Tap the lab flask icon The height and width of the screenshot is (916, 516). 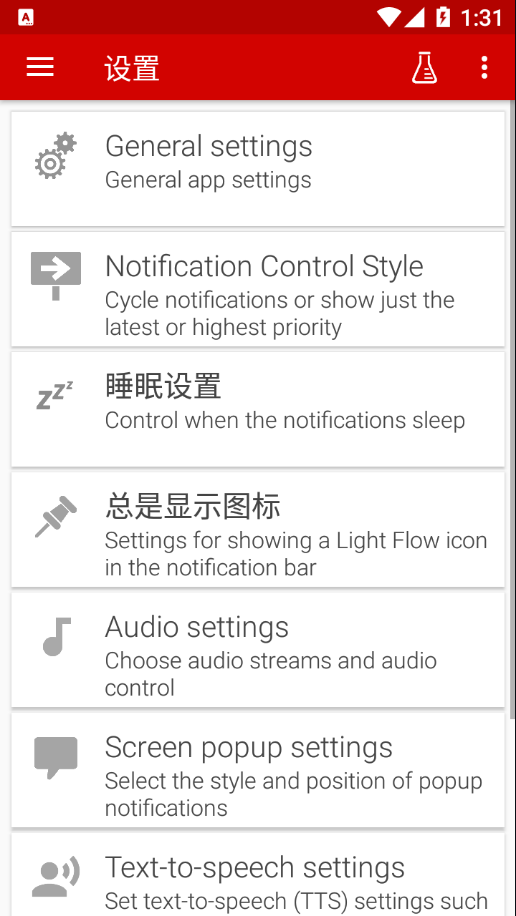click(x=424, y=67)
